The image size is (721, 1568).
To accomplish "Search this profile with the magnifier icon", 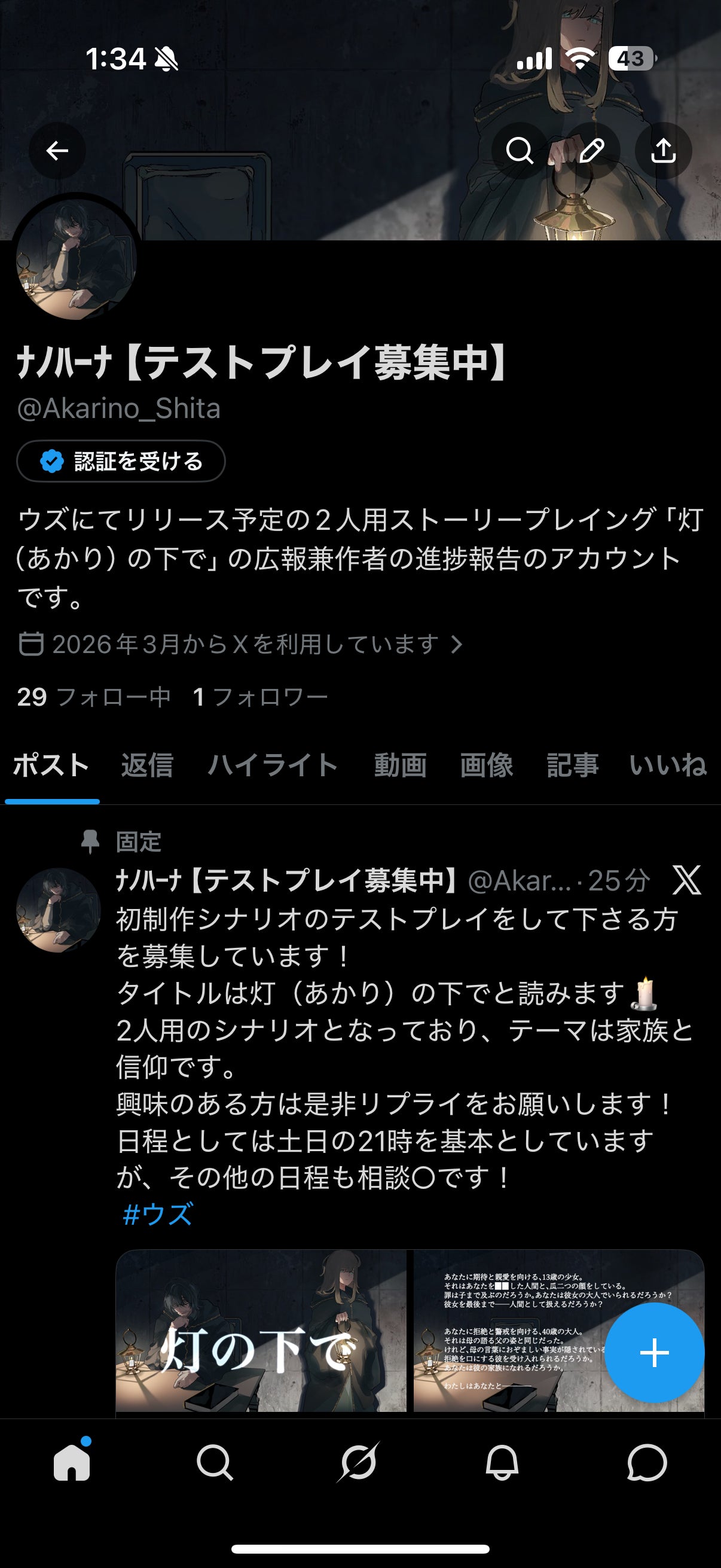I will click(520, 150).
